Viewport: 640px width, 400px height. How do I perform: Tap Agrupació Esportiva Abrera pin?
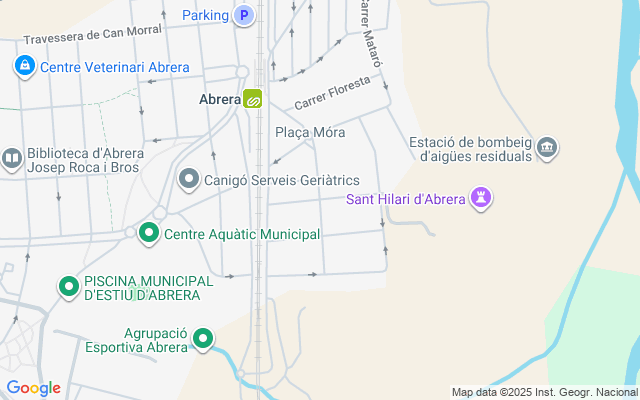203,339
